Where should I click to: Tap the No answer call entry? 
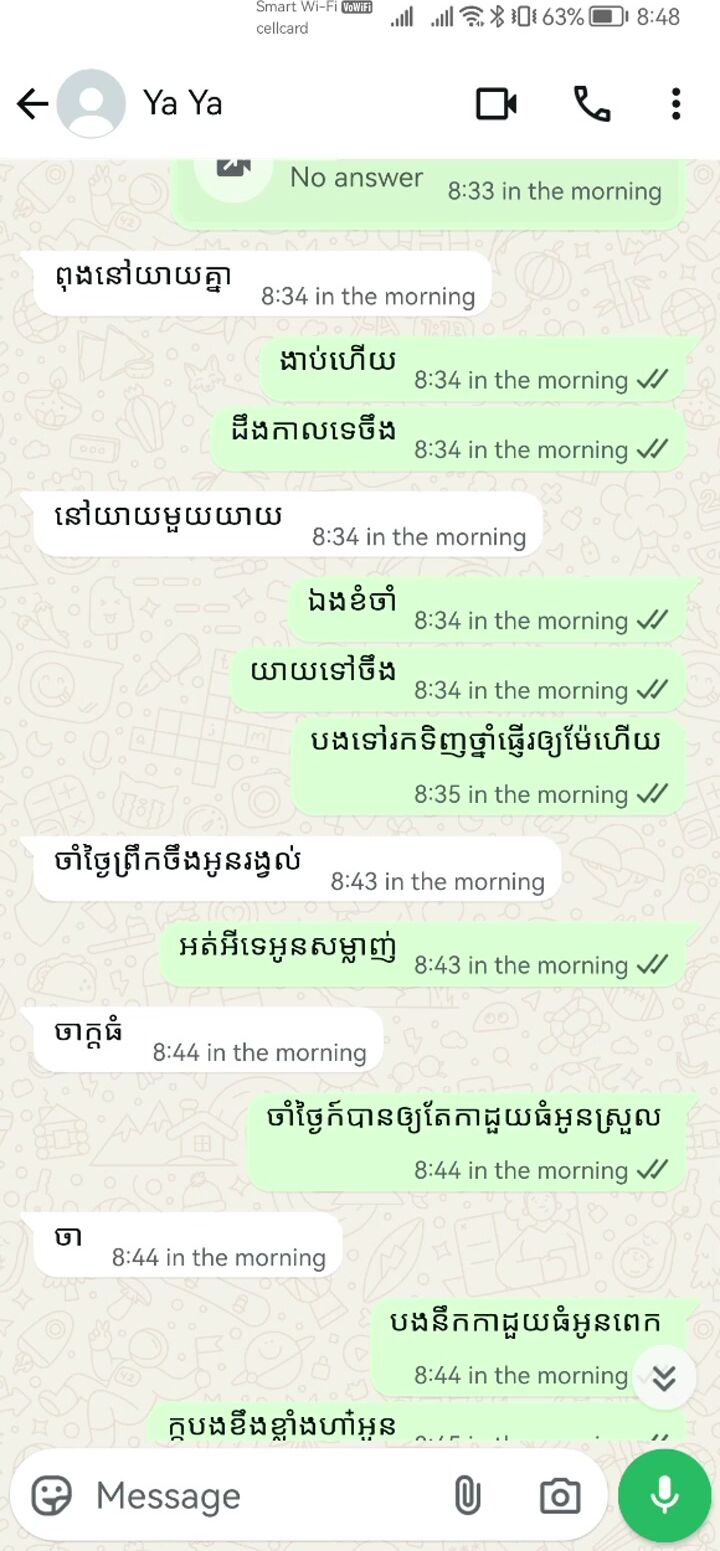[x=430, y=185]
